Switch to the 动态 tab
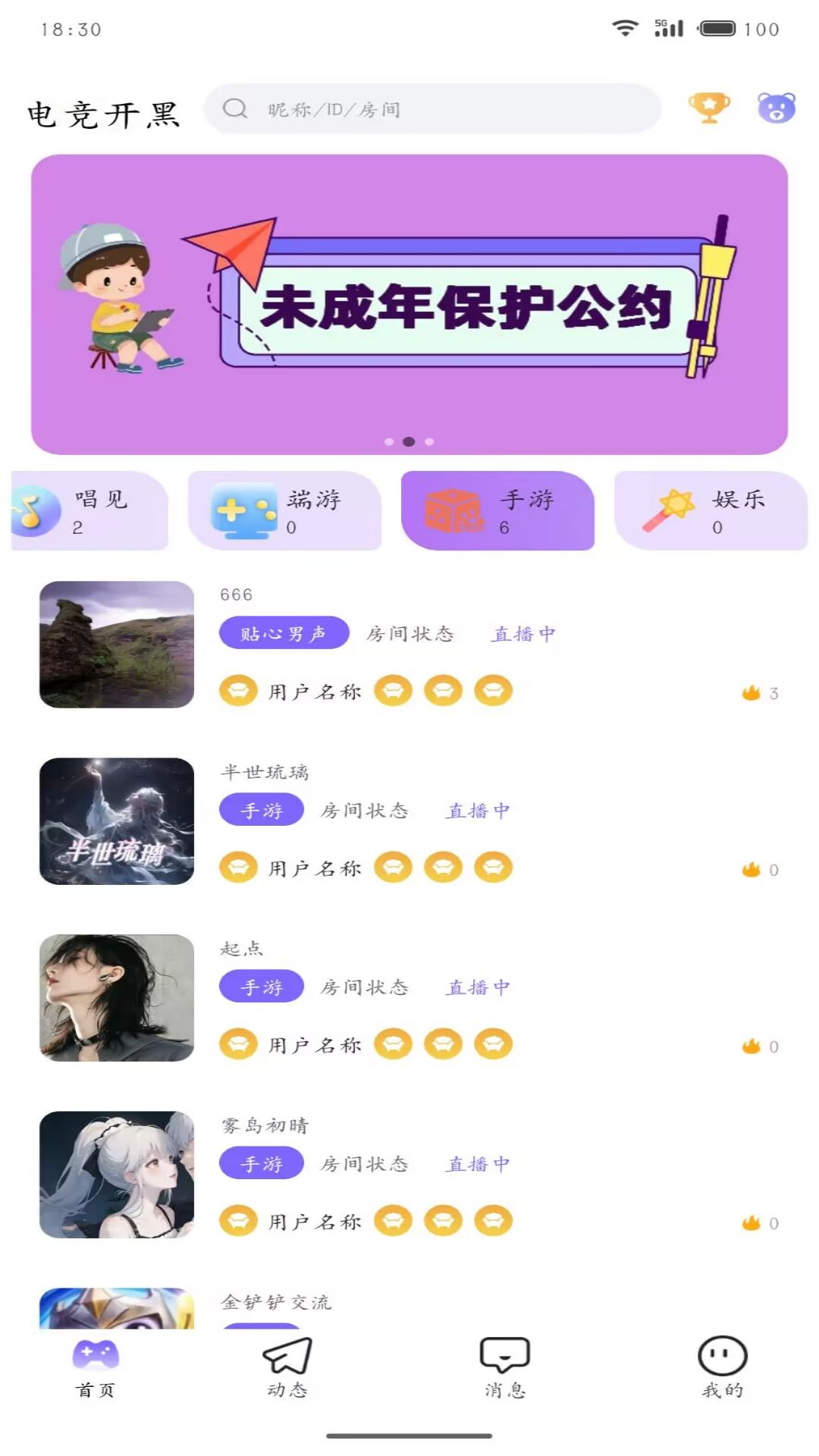 287,1368
